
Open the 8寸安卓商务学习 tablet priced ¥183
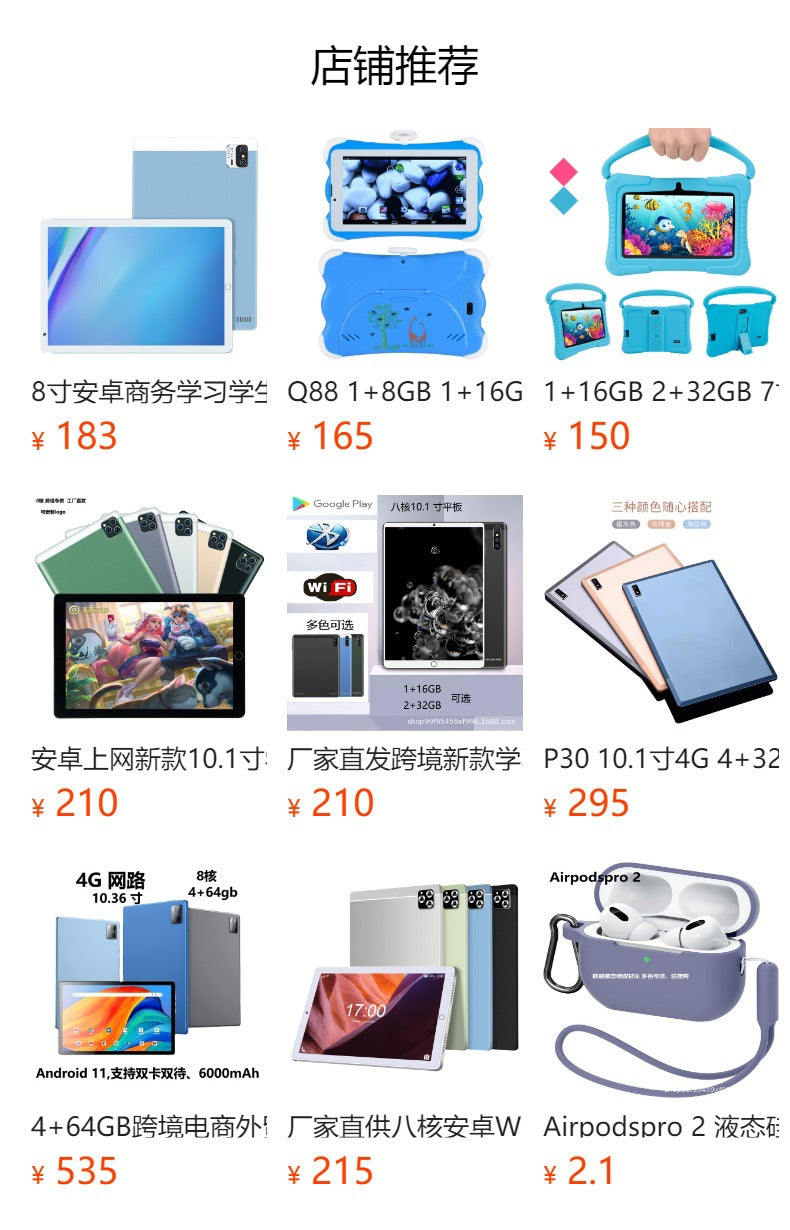(x=149, y=245)
